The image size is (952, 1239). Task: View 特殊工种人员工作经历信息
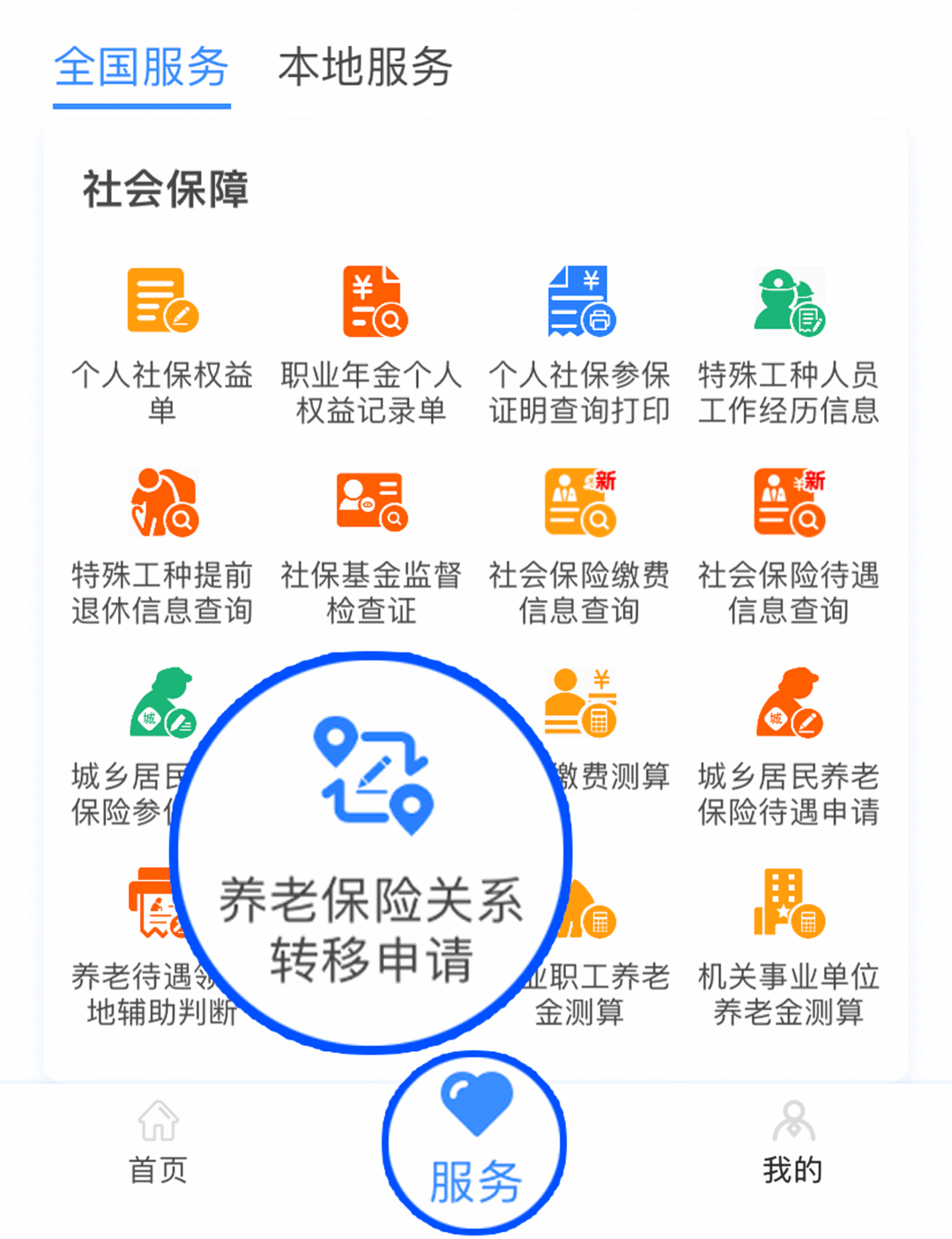[789, 344]
